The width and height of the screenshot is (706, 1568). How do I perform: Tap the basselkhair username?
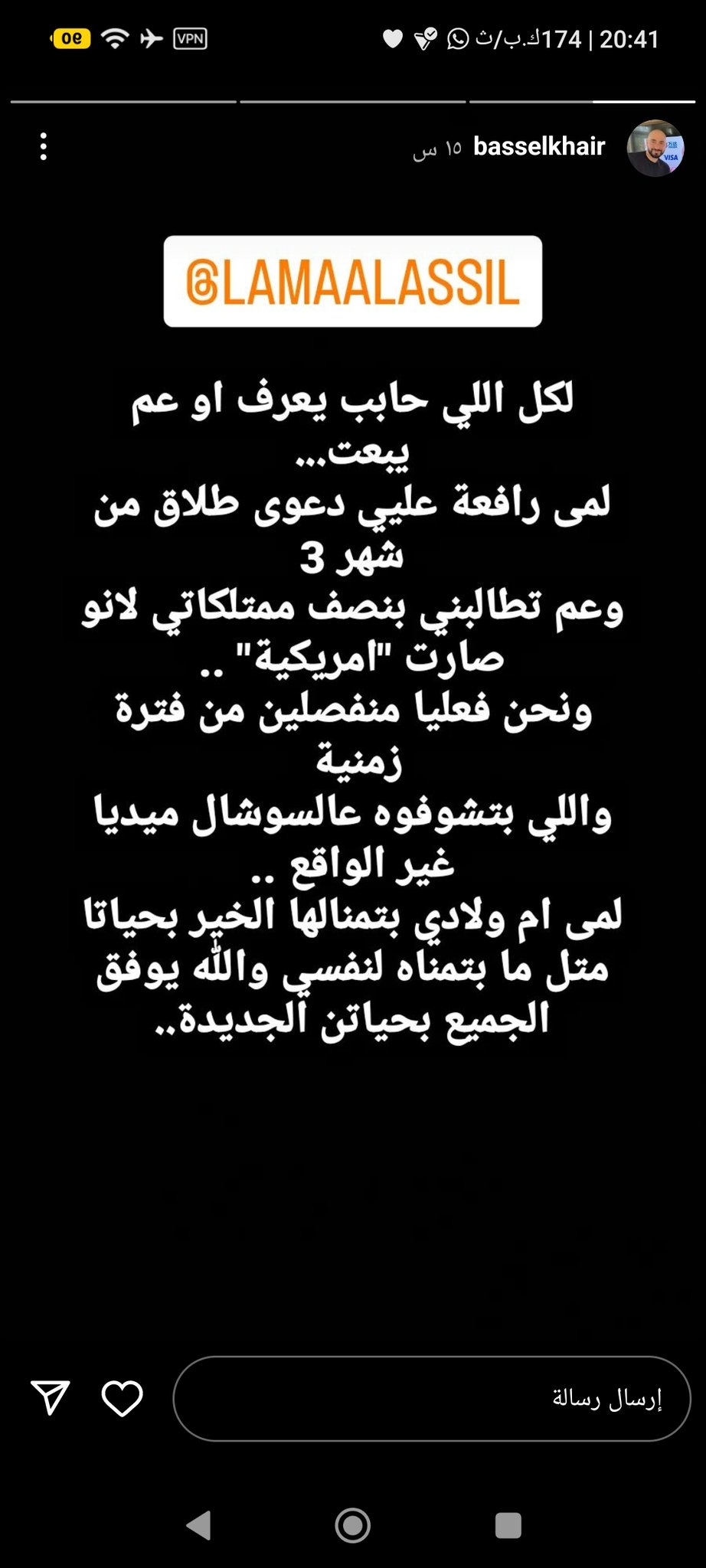pos(539,146)
